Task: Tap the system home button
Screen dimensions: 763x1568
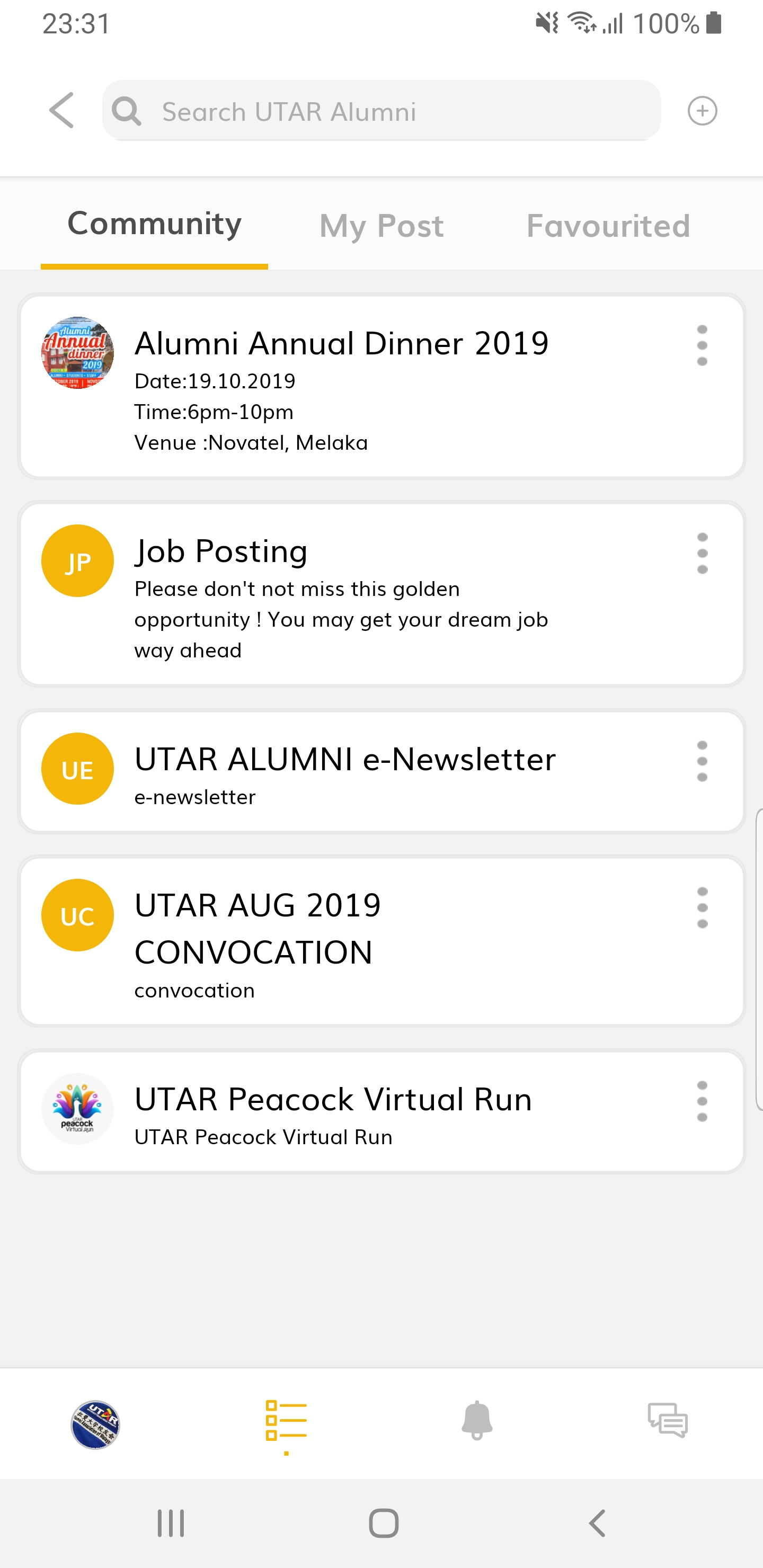Action: point(384,1523)
